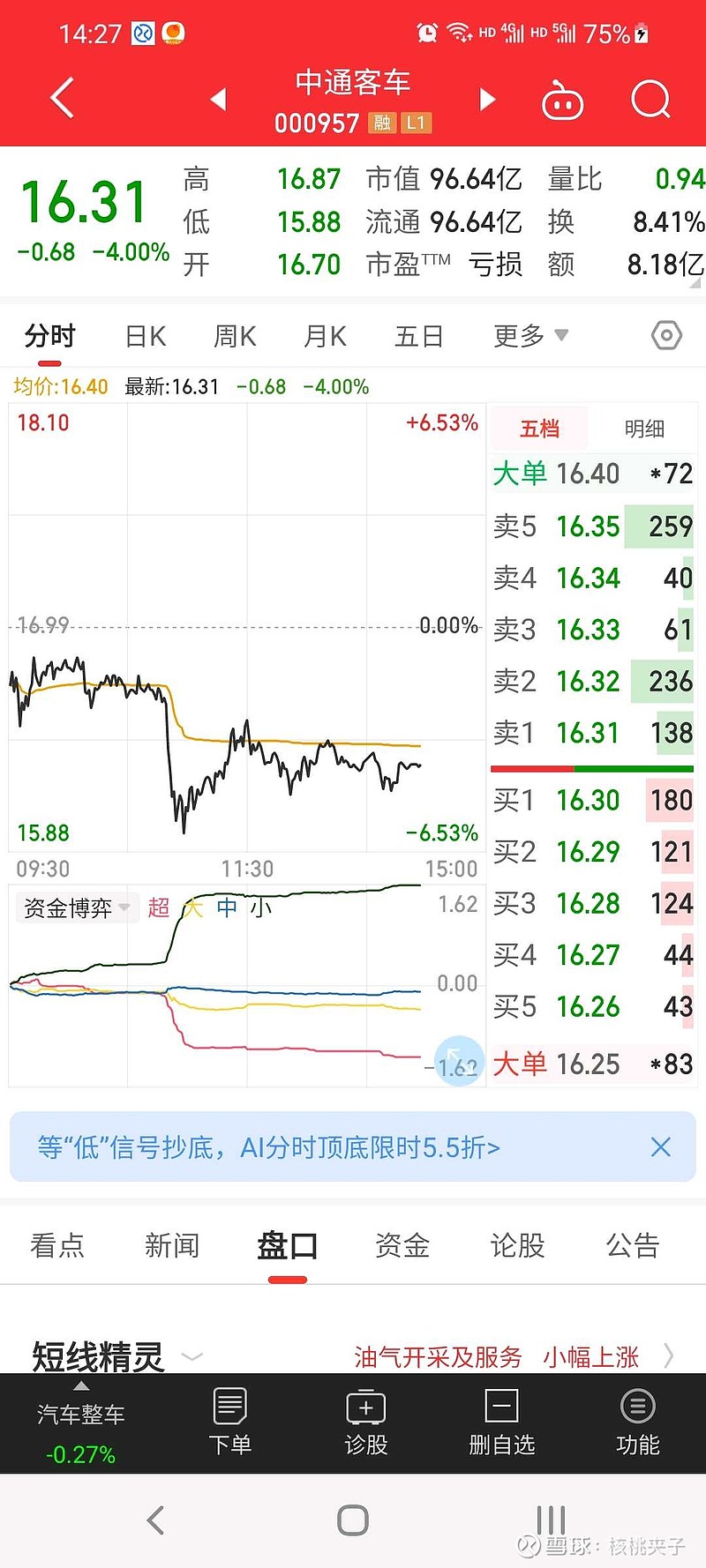Open 诊股 stock diagnosis
Screen dimensions: 706x1568
[x=366, y=1422]
